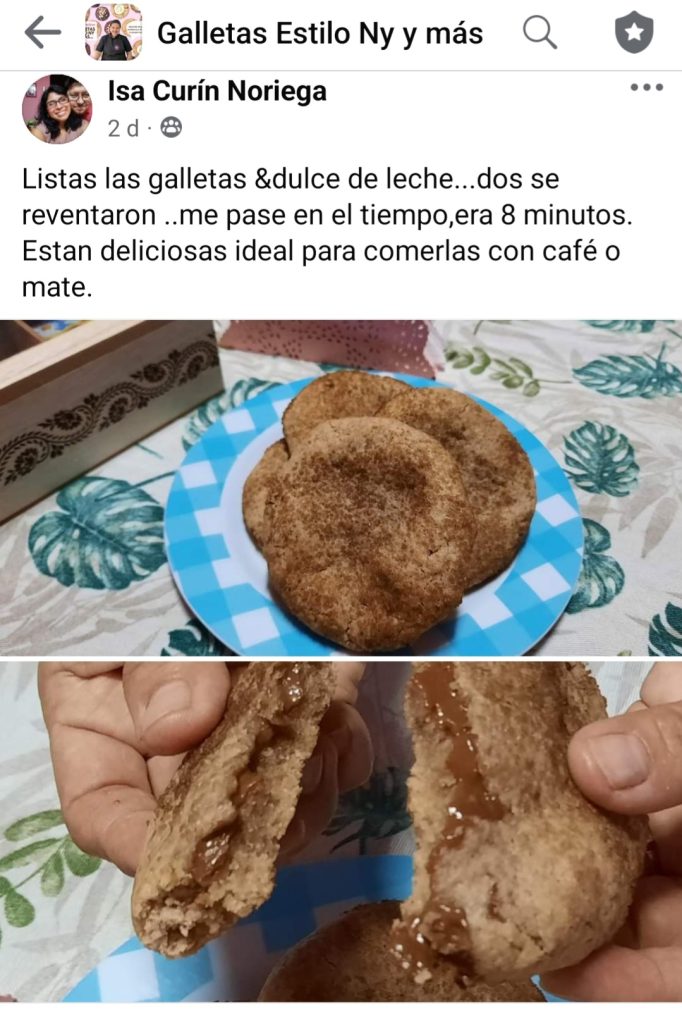Open the Galletas Estilo Ny y más group
This screenshot has width=682, height=1024.
(x=320, y=34)
